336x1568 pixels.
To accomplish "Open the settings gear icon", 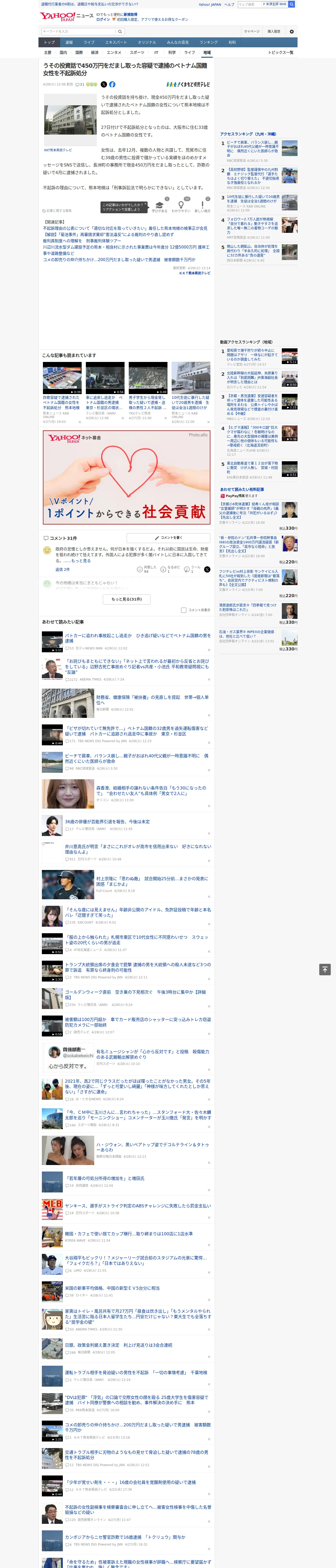I will coord(292,32).
